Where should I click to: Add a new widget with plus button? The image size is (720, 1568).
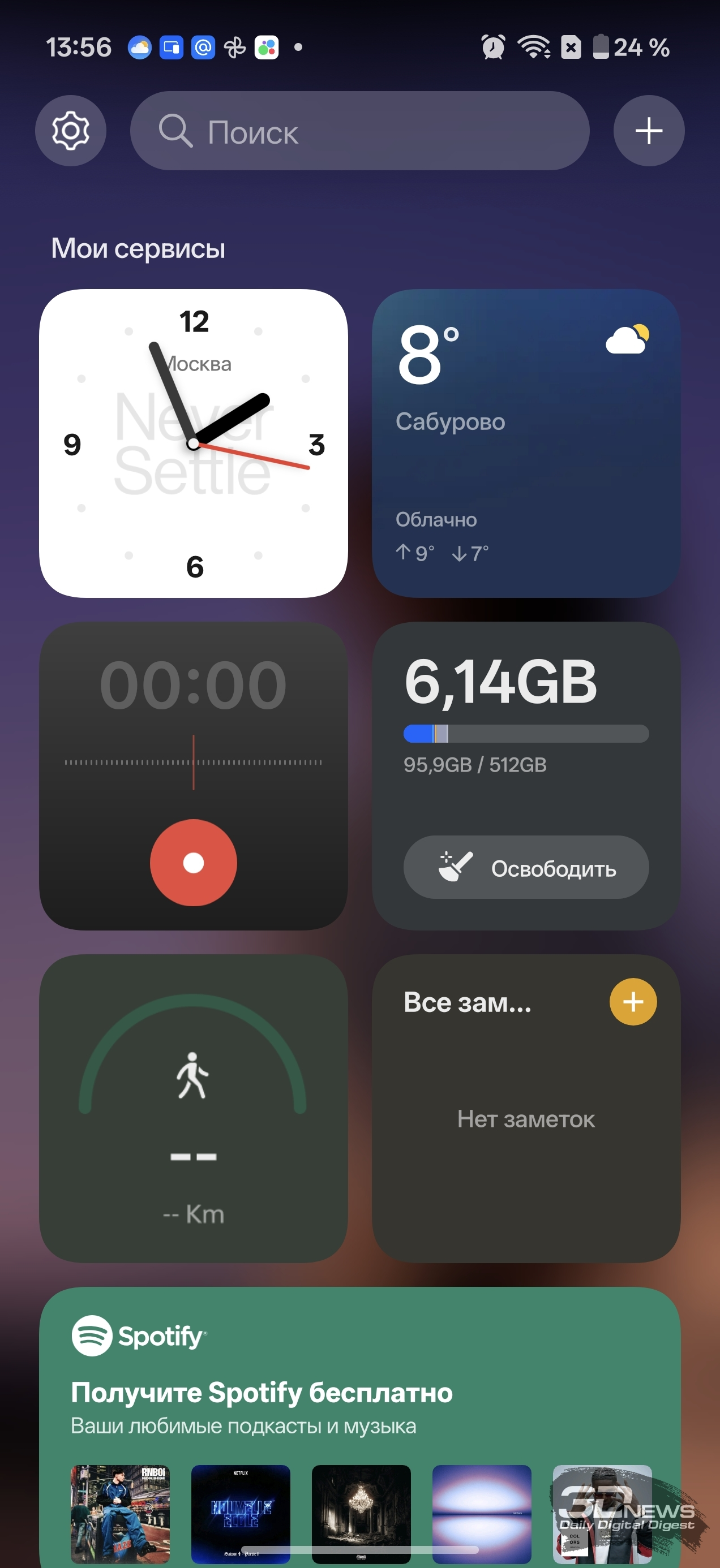tap(649, 131)
